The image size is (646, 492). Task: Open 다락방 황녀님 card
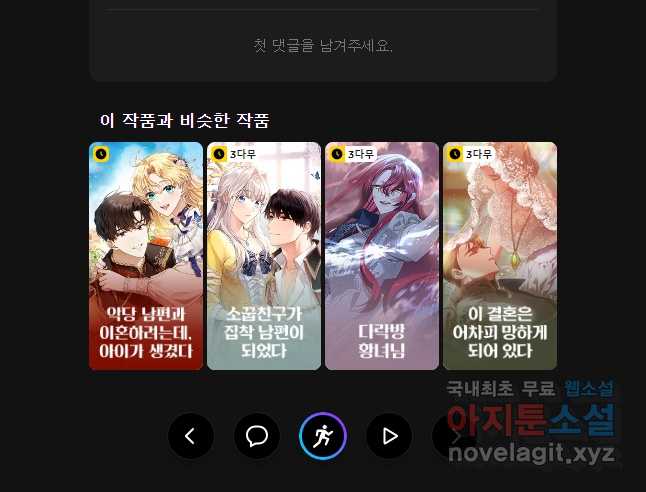pyautogui.click(x=382, y=256)
